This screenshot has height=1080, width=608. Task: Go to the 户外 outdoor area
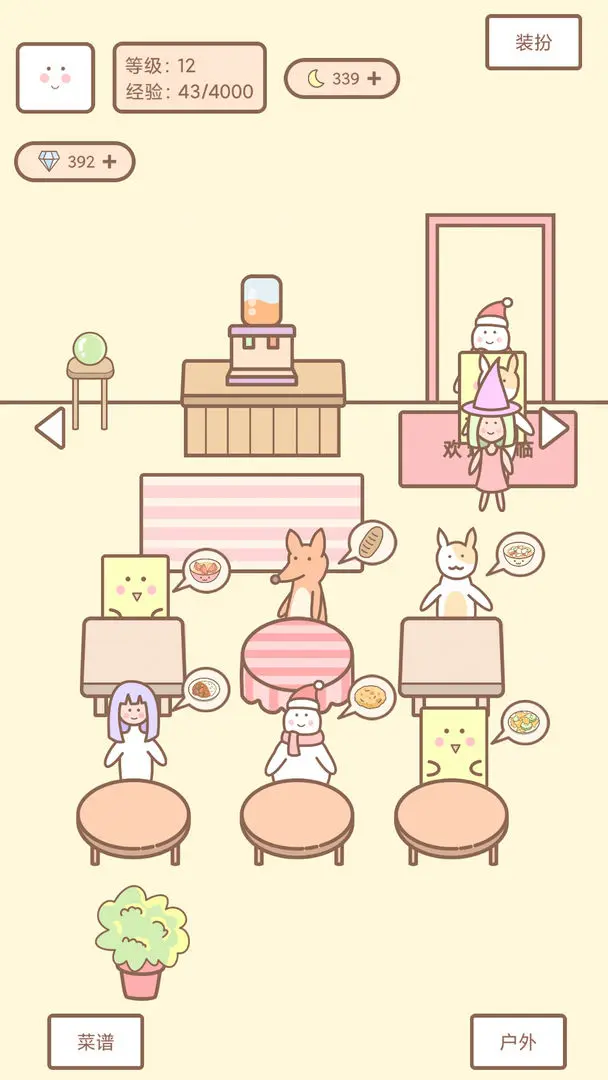518,1041
